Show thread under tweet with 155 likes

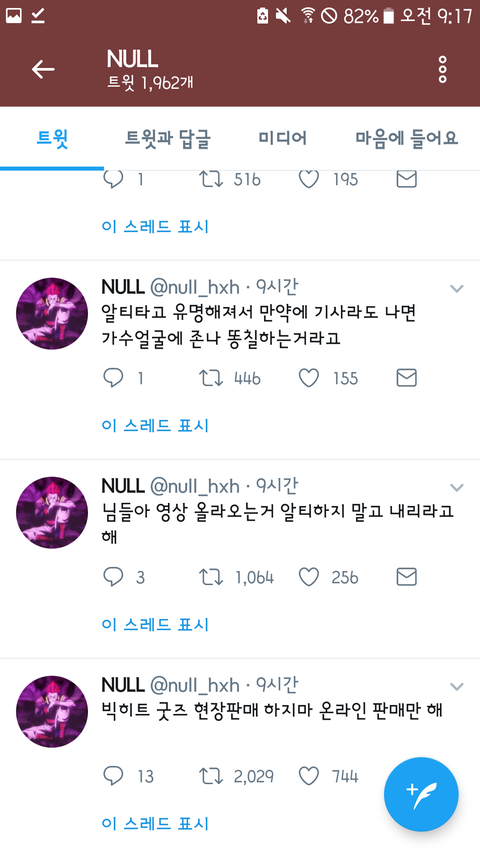tap(155, 425)
